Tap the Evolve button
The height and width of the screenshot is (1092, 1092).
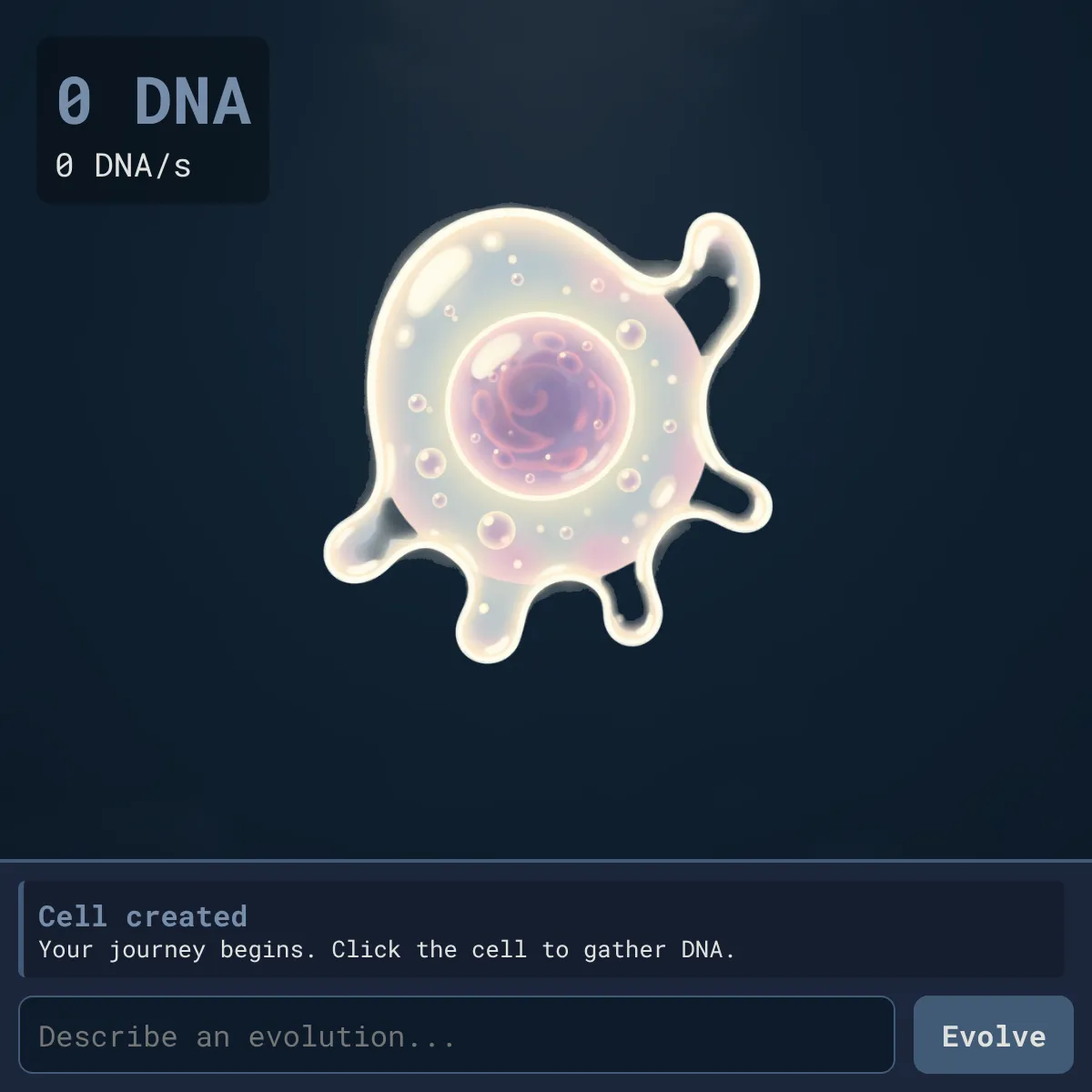(993, 1036)
